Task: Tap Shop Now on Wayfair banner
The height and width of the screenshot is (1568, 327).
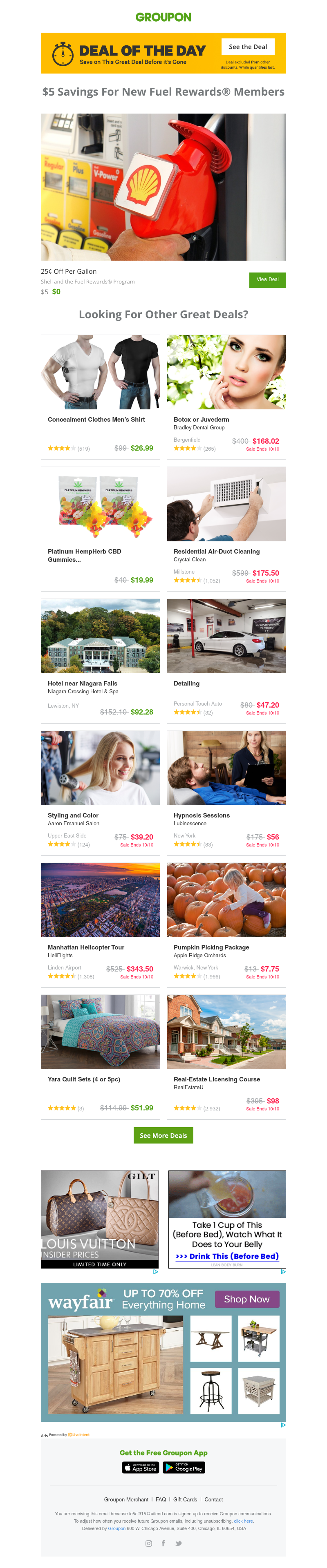Action: [246, 1299]
